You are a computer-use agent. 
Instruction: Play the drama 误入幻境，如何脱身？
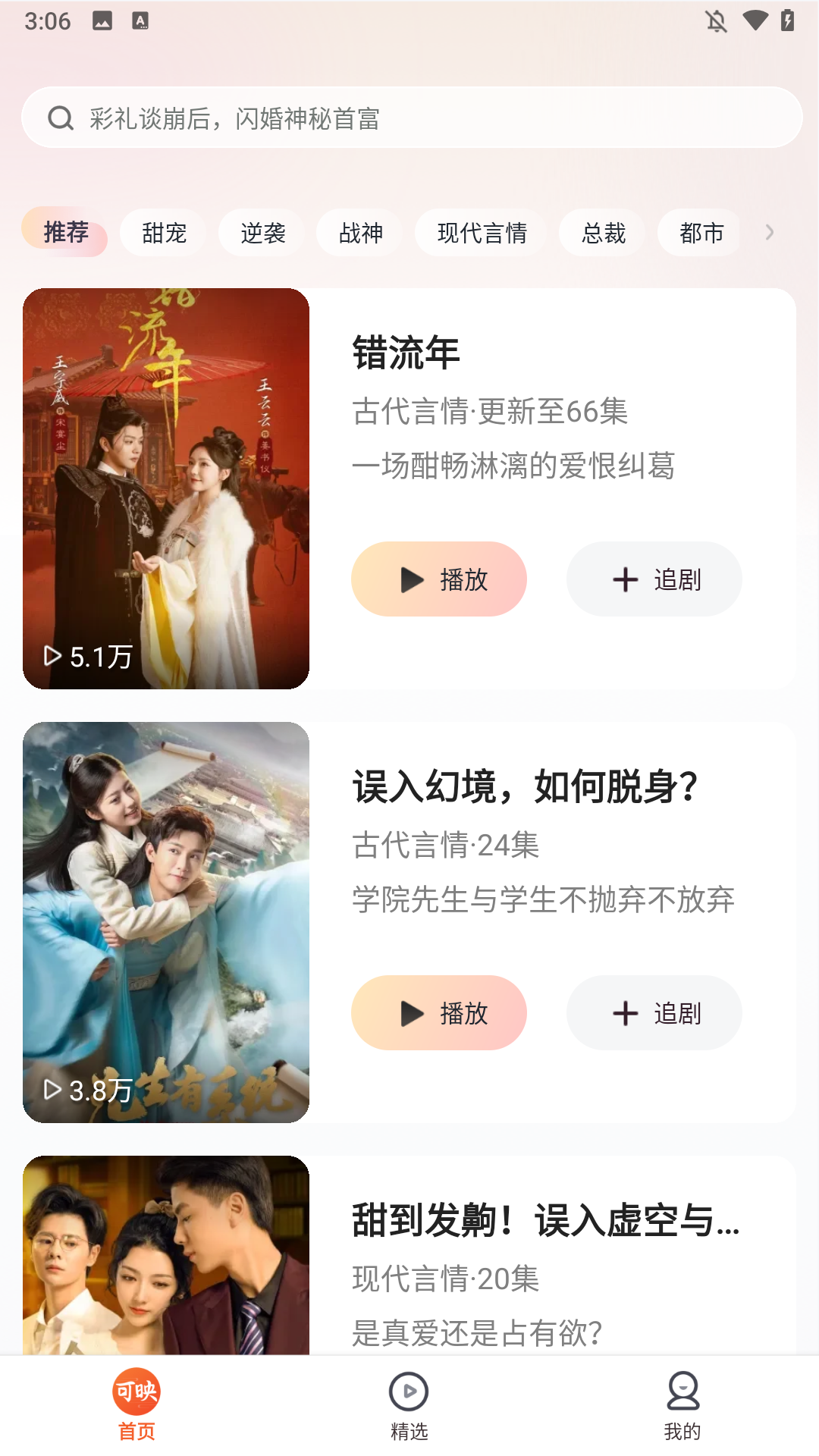[x=438, y=1013]
